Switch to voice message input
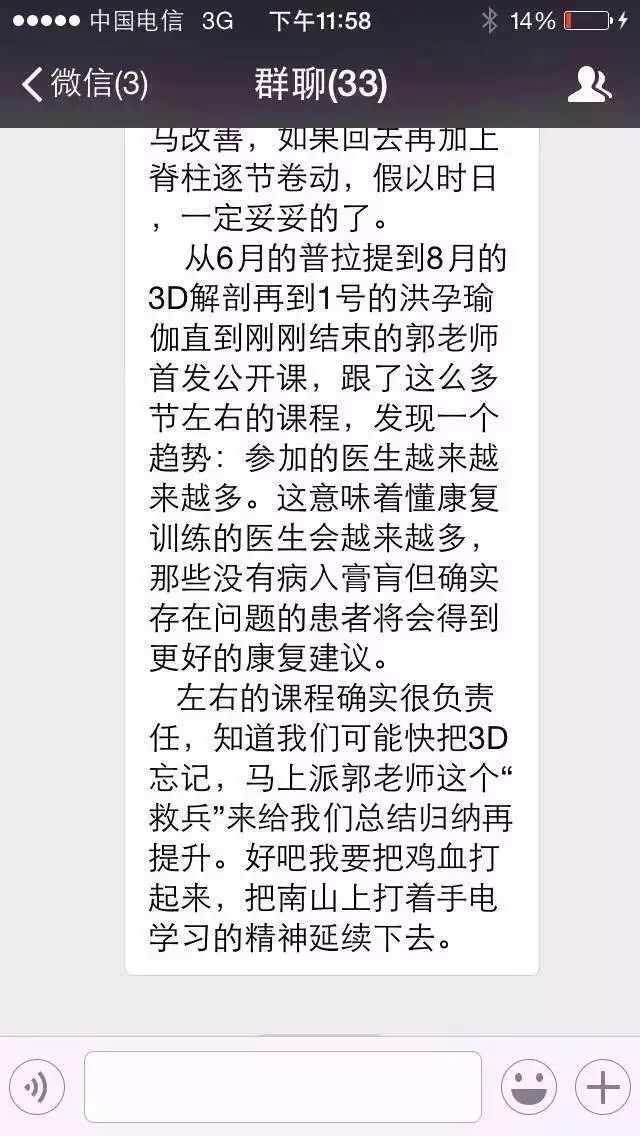Screen dimensions: 640x1136 (37, 1086)
